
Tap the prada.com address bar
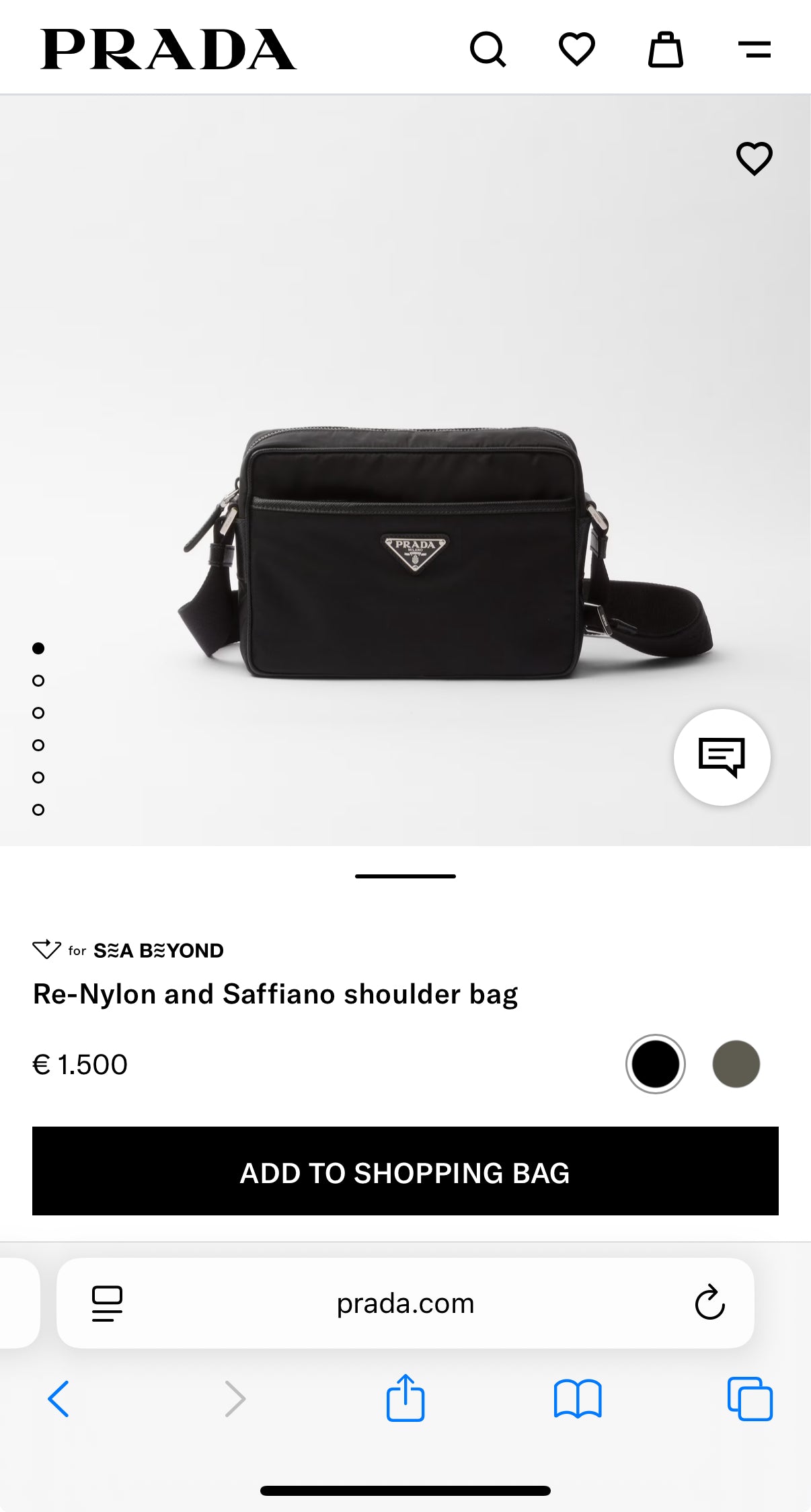pyautogui.click(x=405, y=1303)
